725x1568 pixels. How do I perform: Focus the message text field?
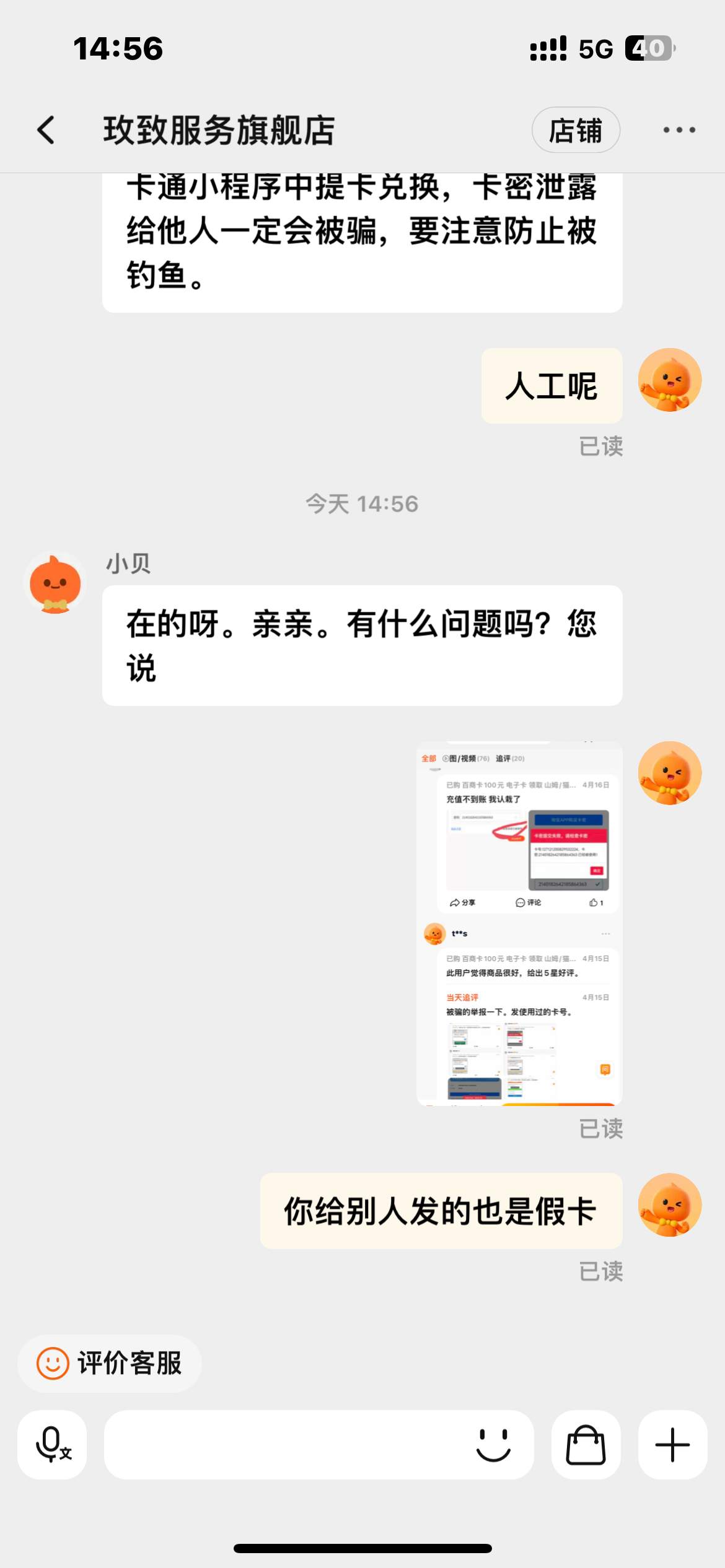point(285,1445)
